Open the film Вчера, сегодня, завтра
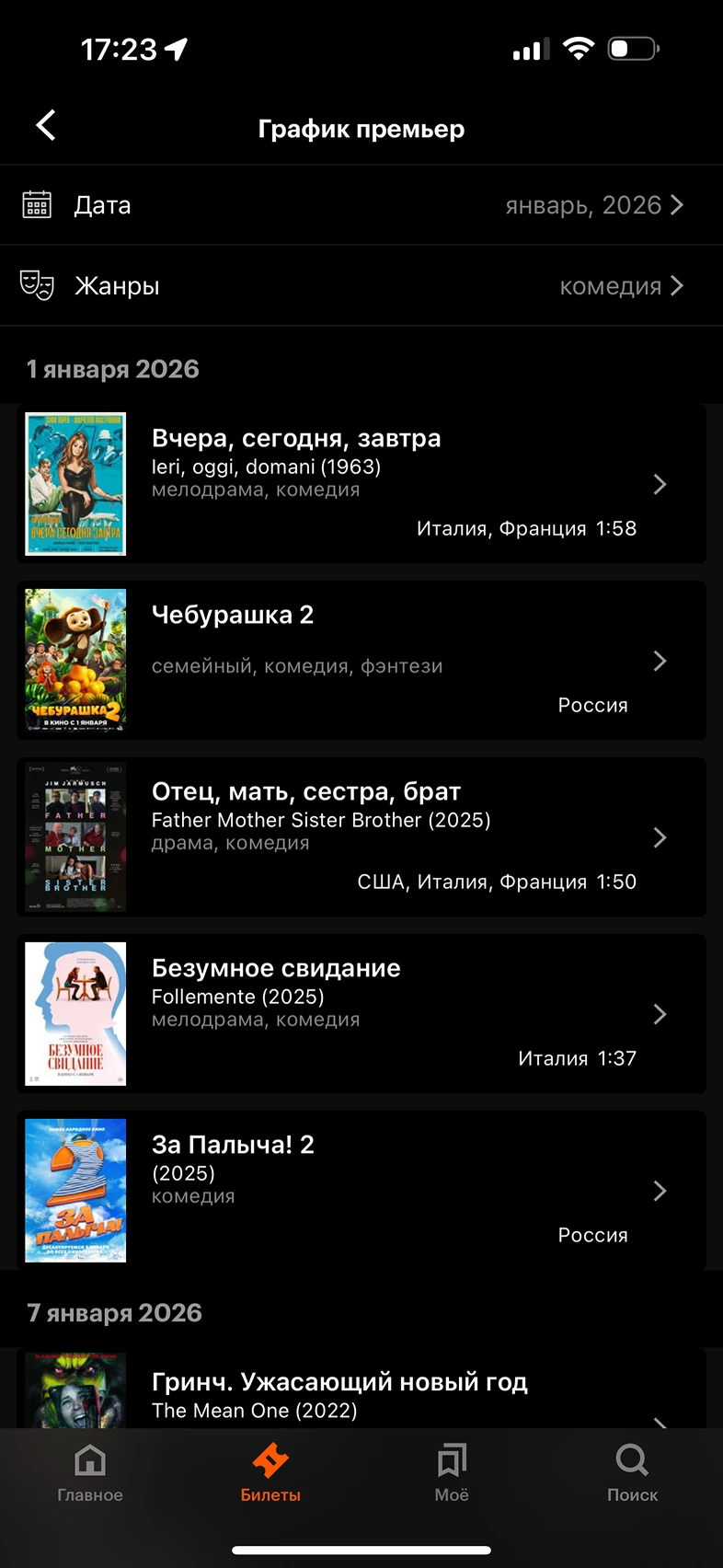The image size is (723, 1568). [x=361, y=484]
